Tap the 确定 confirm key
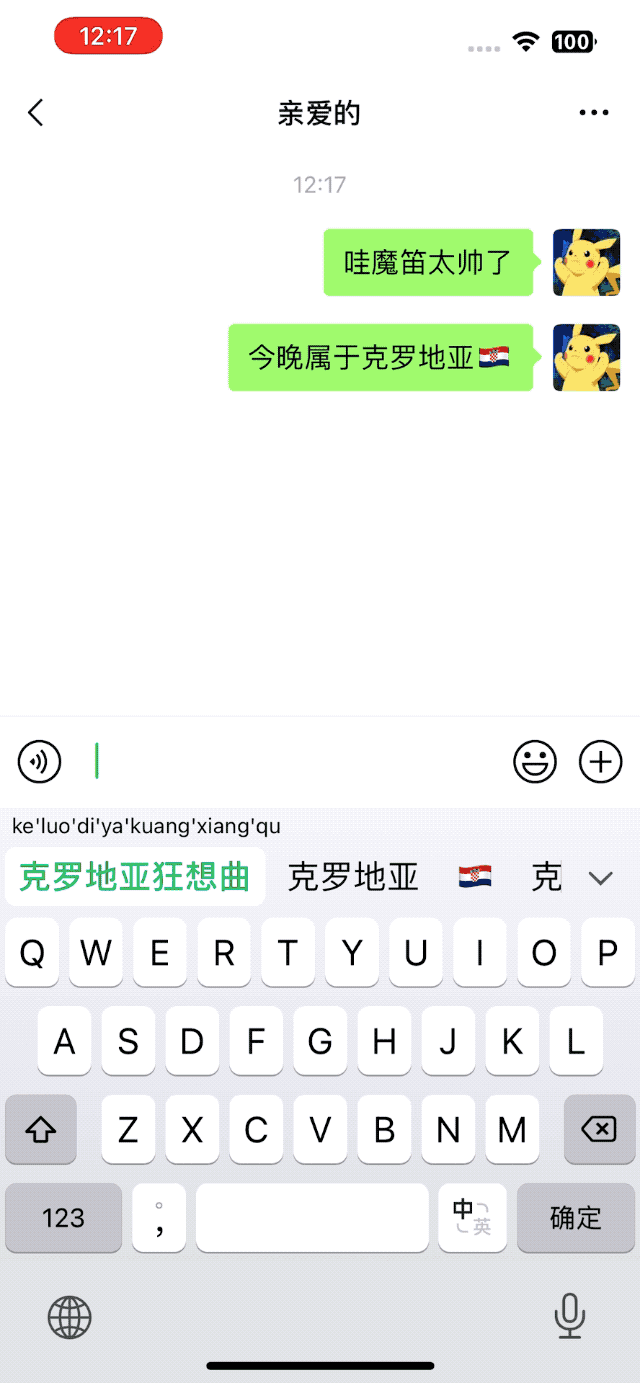The width and height of the screenshot is (640, 1383). (x=576, y=1217)
